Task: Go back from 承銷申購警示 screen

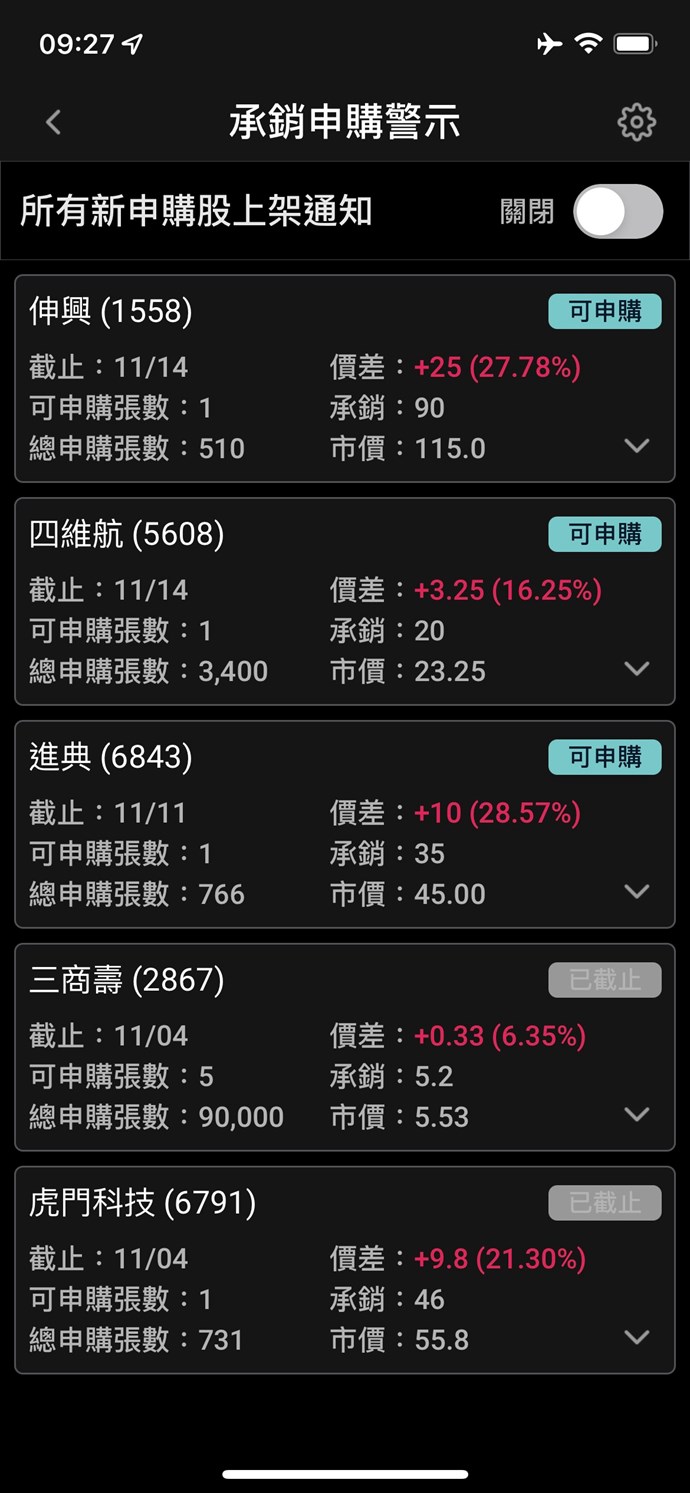Action: point(54,122)
